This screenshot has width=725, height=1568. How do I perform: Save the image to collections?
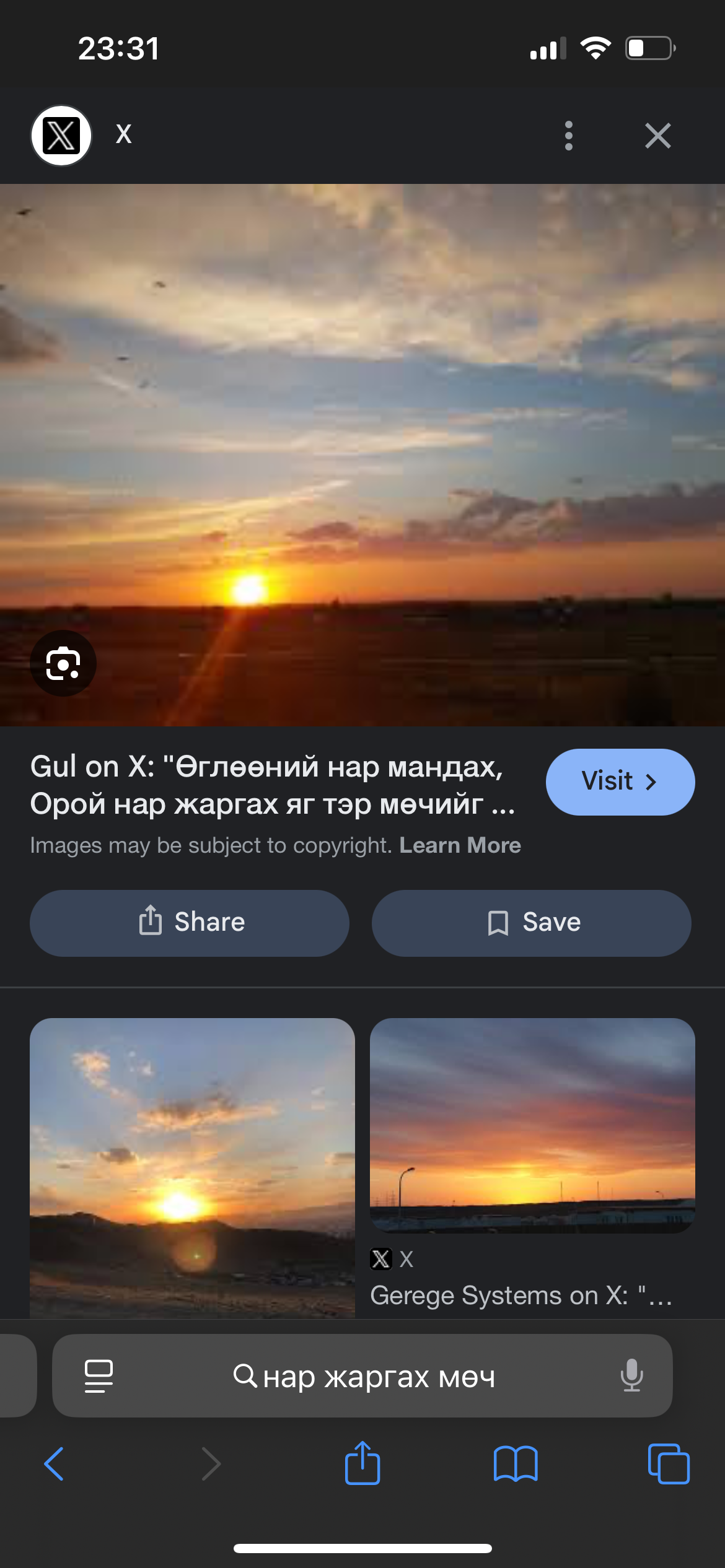[531, 923]
